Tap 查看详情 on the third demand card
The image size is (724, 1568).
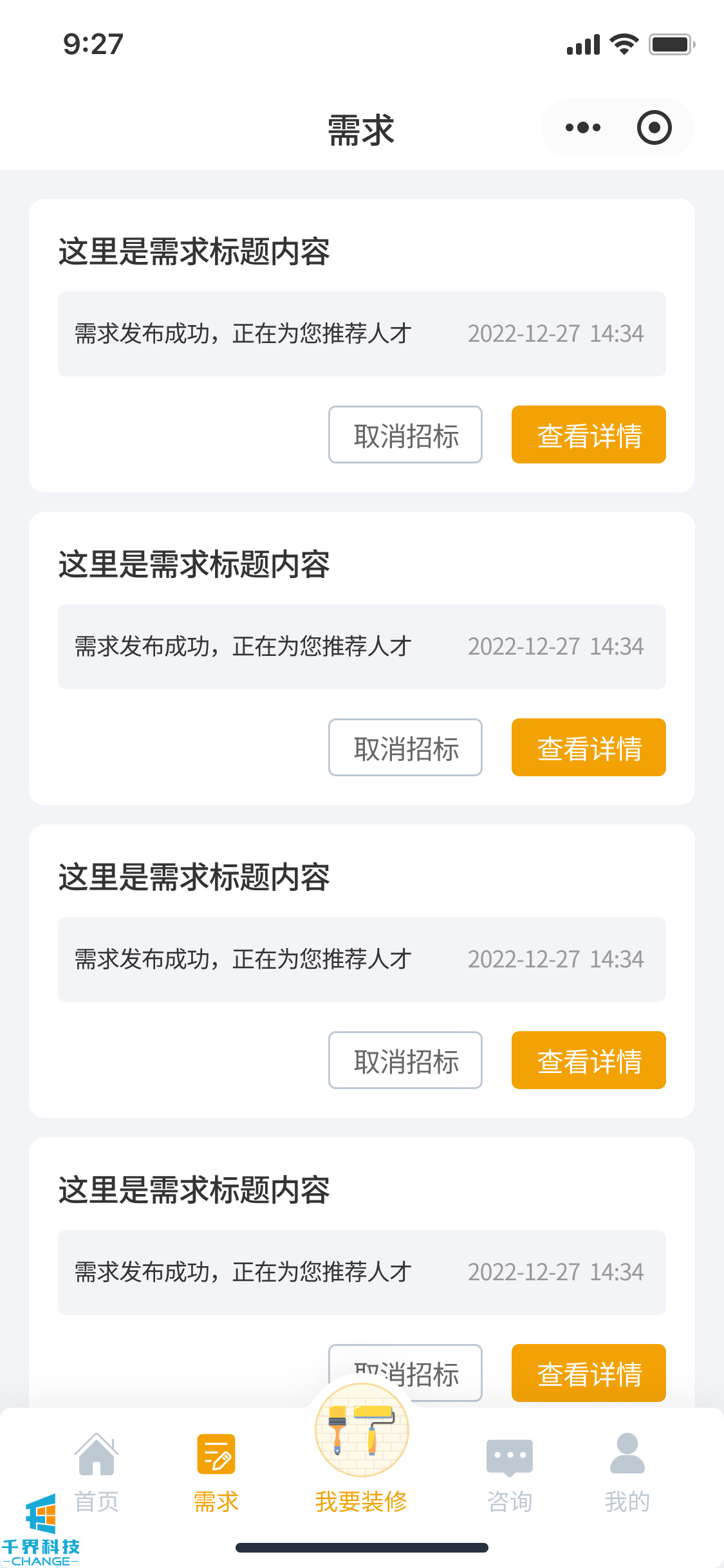click(x=588, y=1060)
